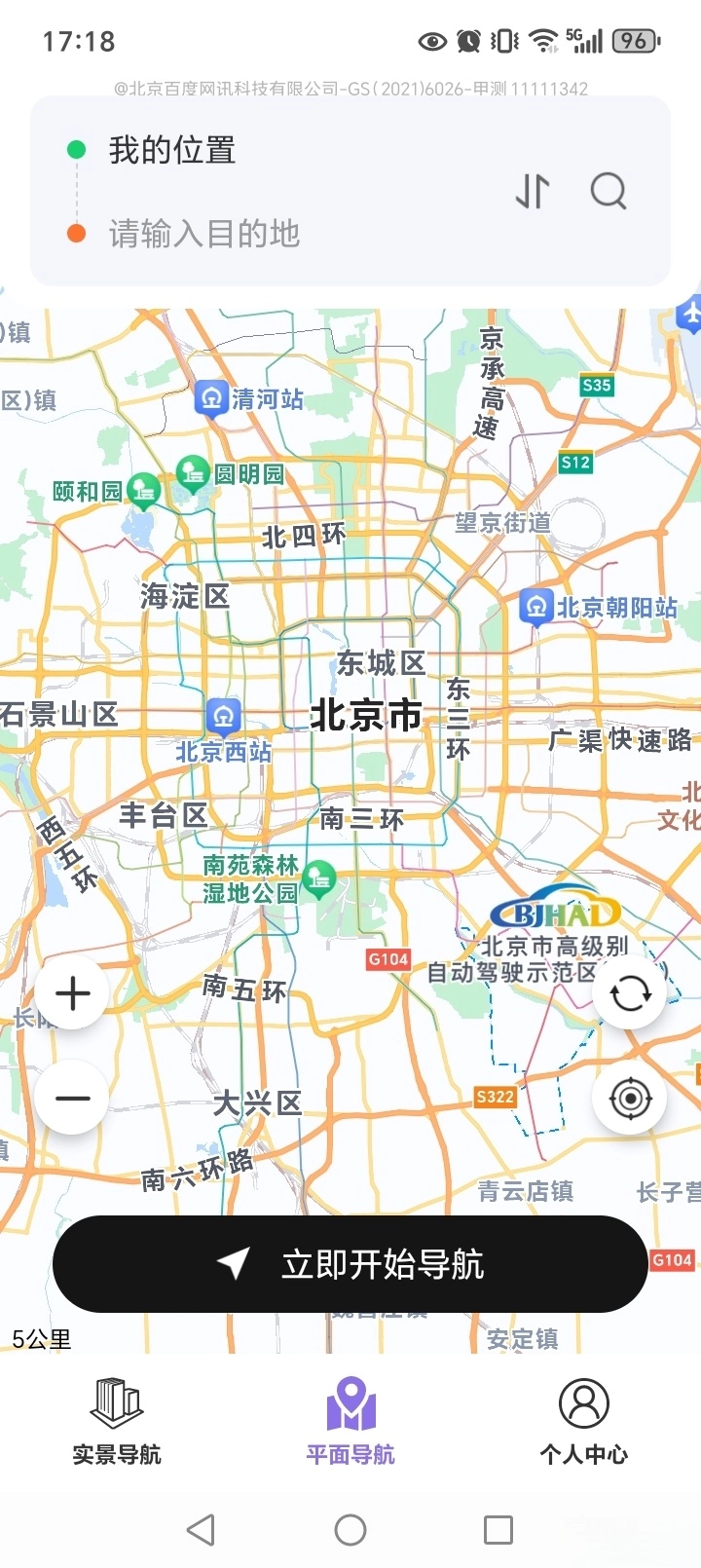Tap the zoom out minus icon

[x=71, y=1097]
